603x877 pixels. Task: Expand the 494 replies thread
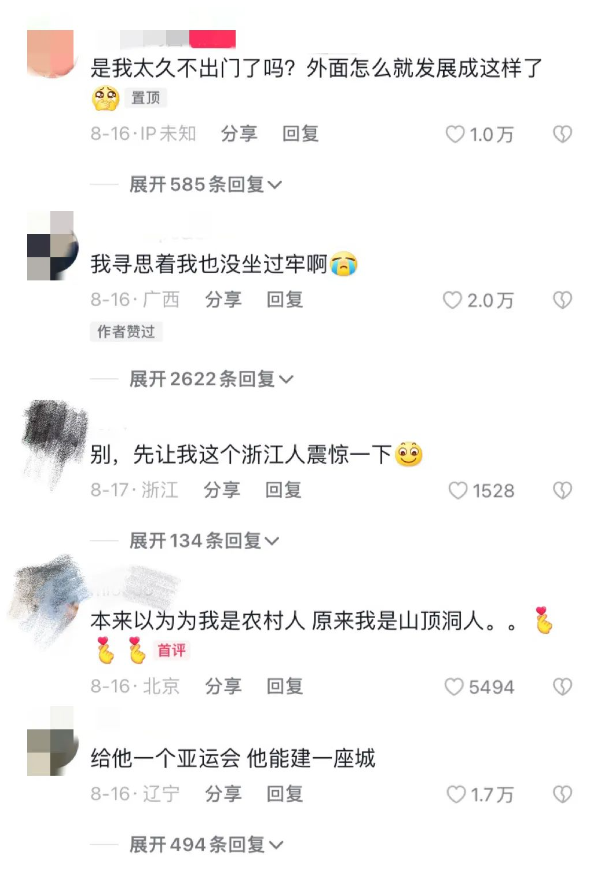click(205, 845)
